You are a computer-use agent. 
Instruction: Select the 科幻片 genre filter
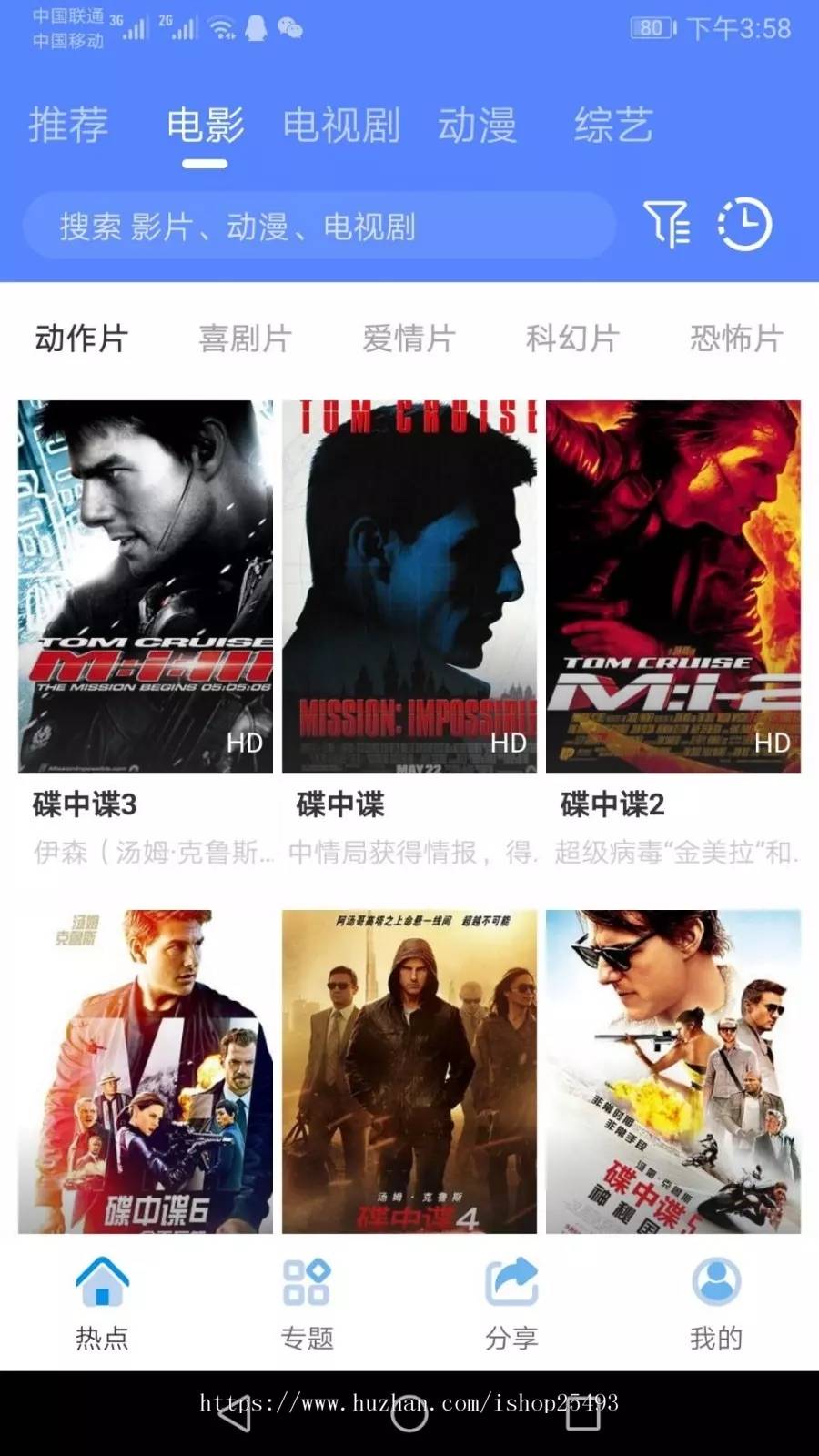(x=573, y=339)
